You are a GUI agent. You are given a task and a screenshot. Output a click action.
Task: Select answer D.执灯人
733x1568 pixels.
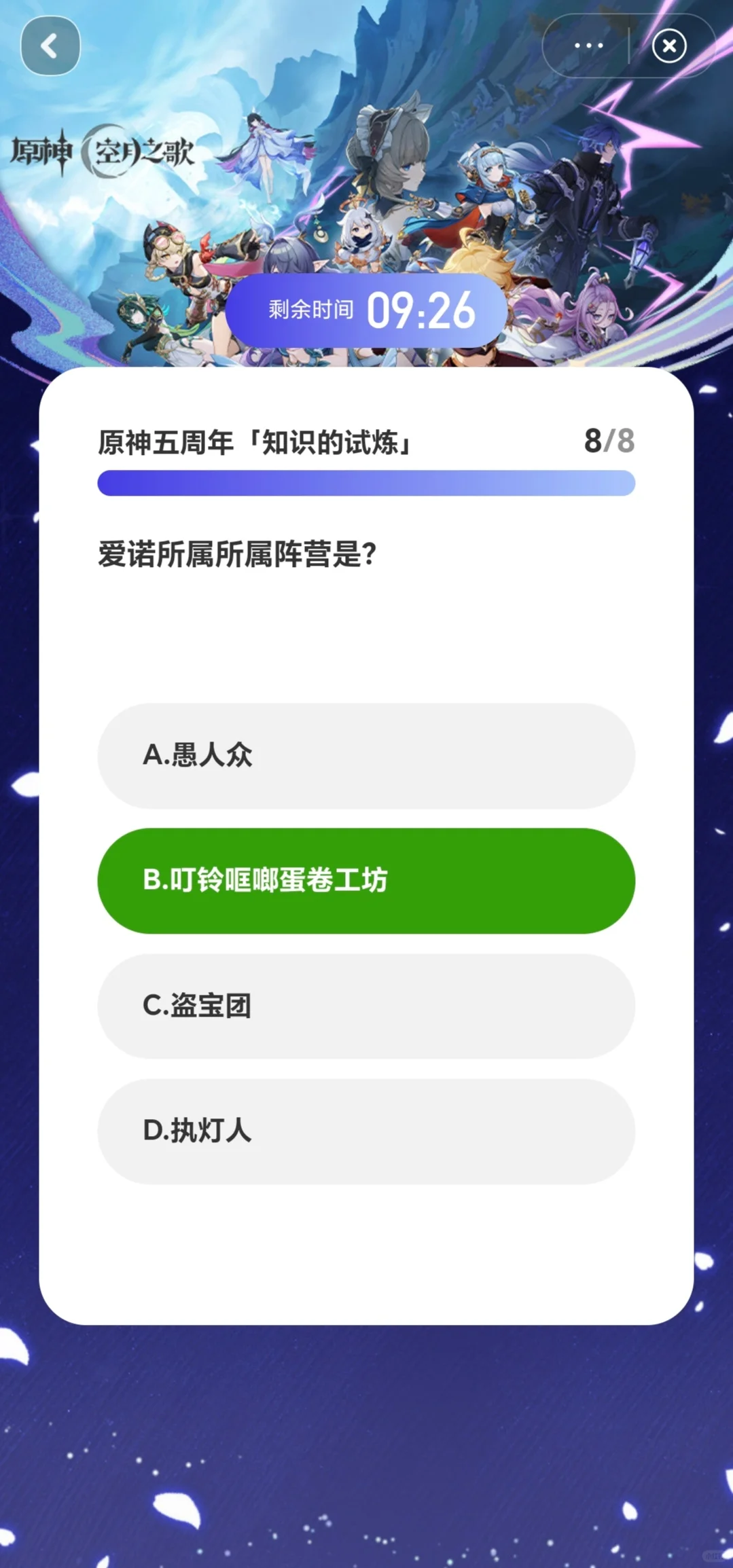pos(366,1131)
